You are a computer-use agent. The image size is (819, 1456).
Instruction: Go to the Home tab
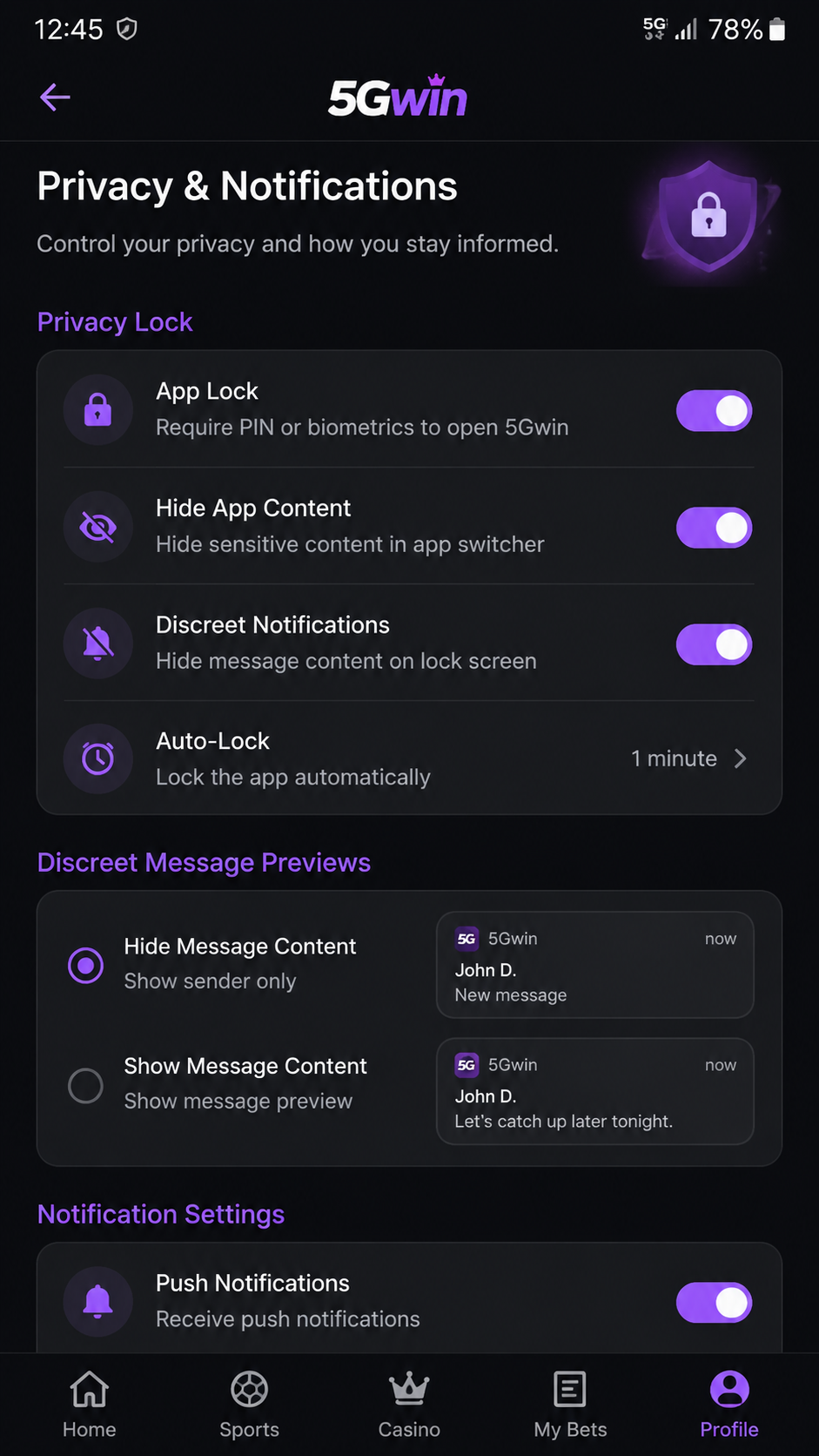[x=90, y=1404]
